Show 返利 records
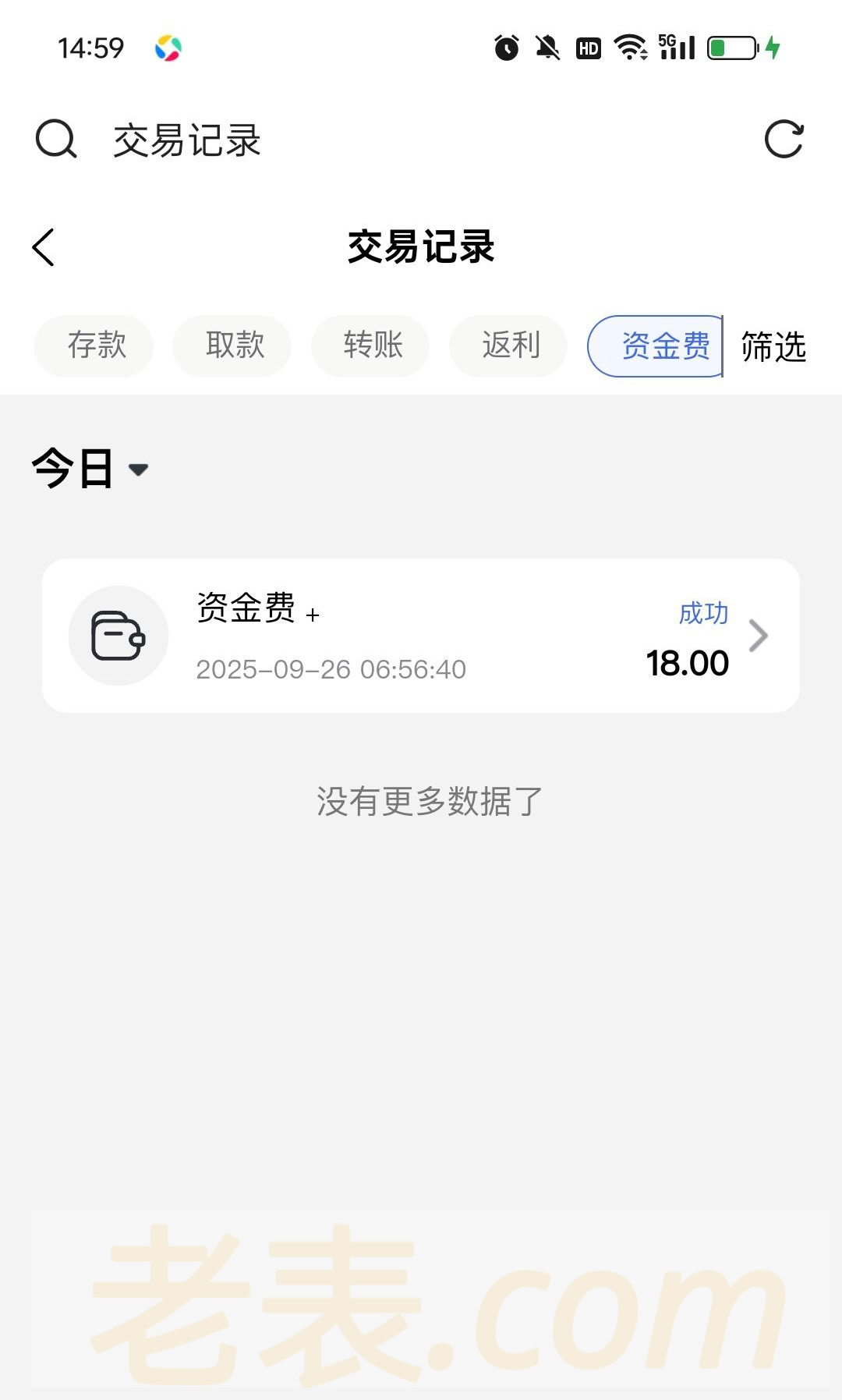 [x=509, y=346]
